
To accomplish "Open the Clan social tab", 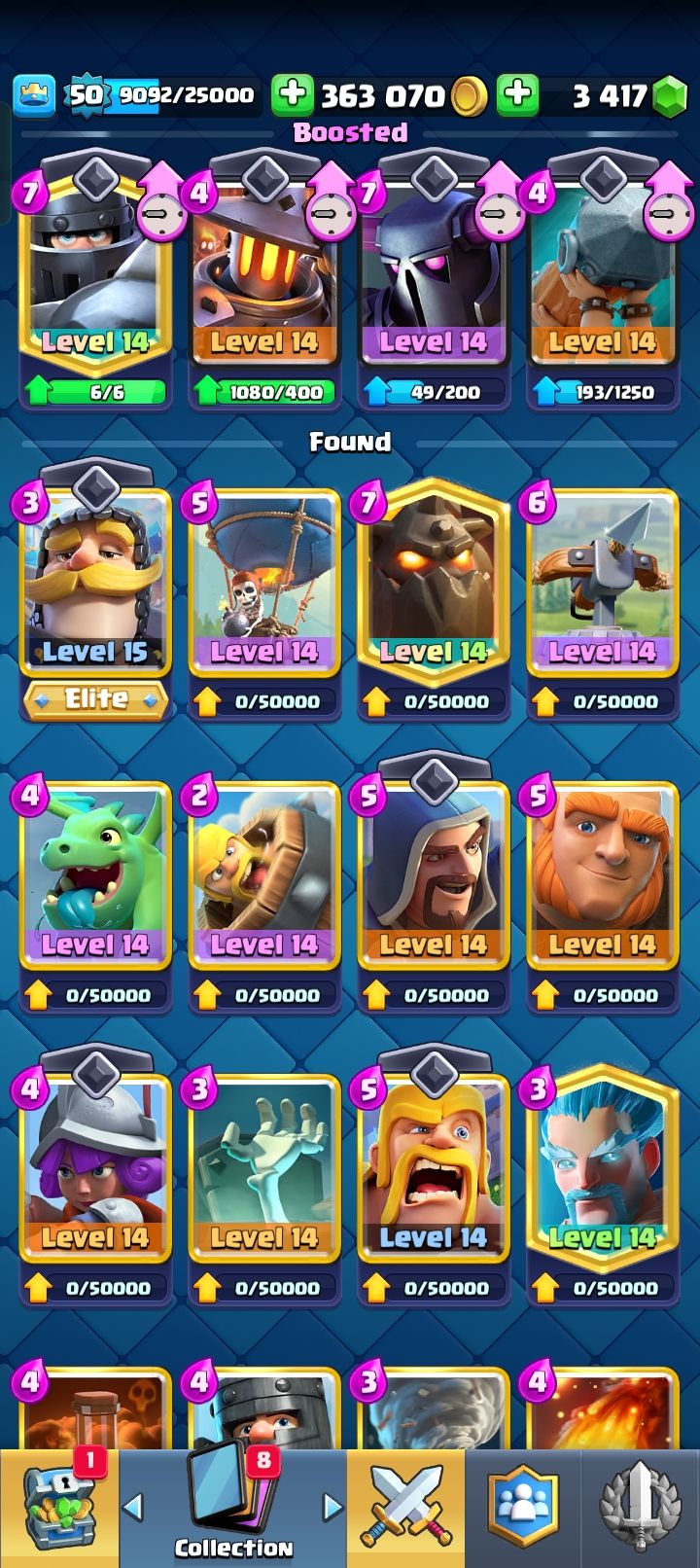I will click(522, 1510).
